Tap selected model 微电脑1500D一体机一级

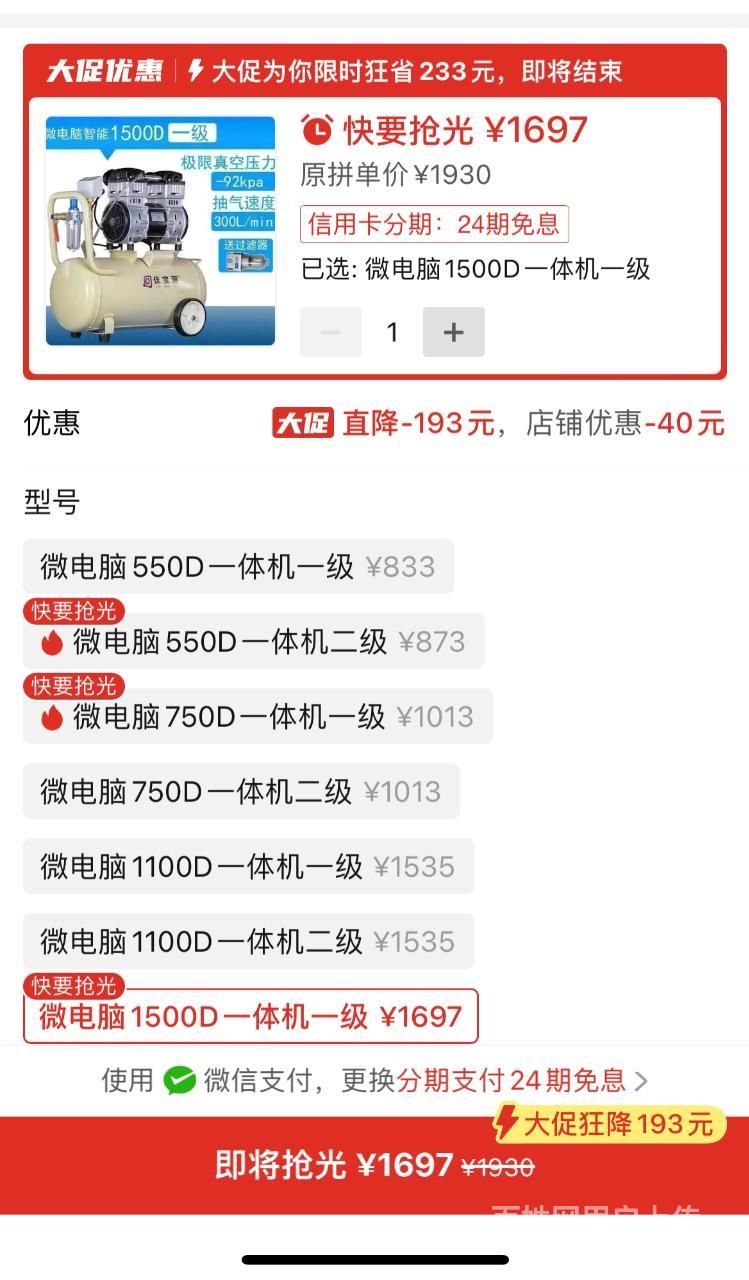pyautogui.click(x=250, y=1016)
